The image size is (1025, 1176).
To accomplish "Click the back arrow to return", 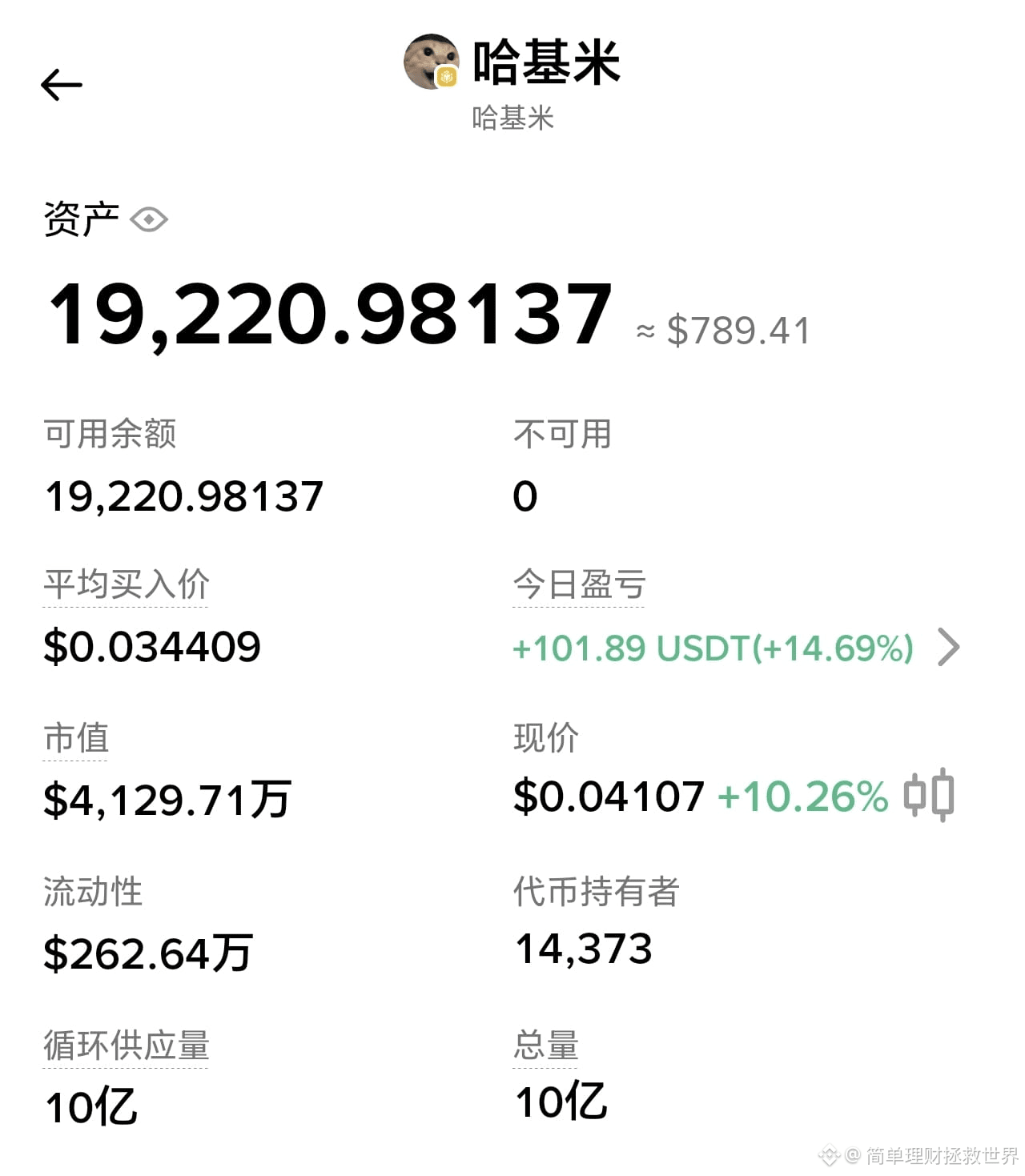I will click(61, 85).
